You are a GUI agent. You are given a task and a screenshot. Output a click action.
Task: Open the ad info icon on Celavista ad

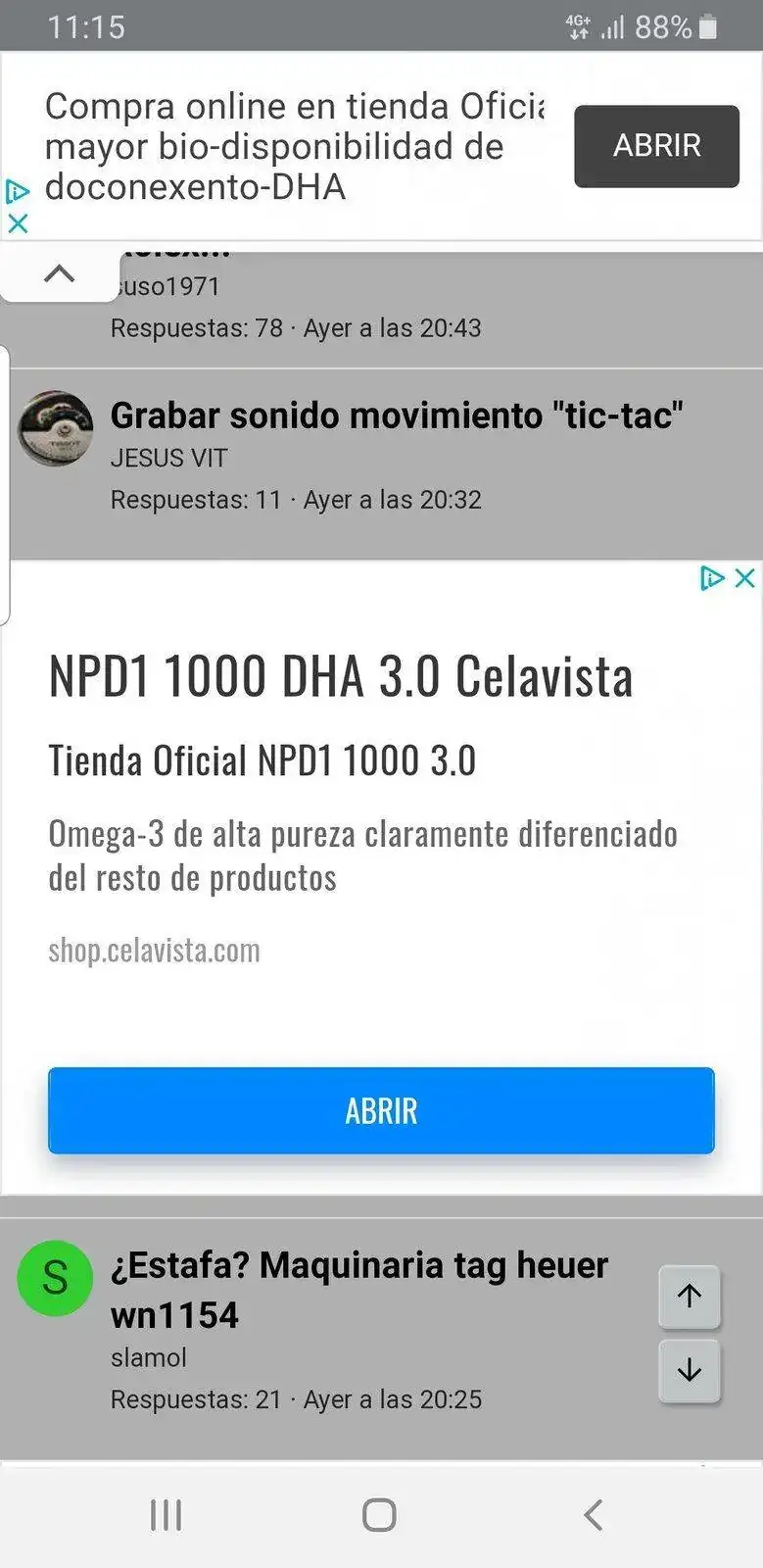pyautogui.click(x=712, y=578)
